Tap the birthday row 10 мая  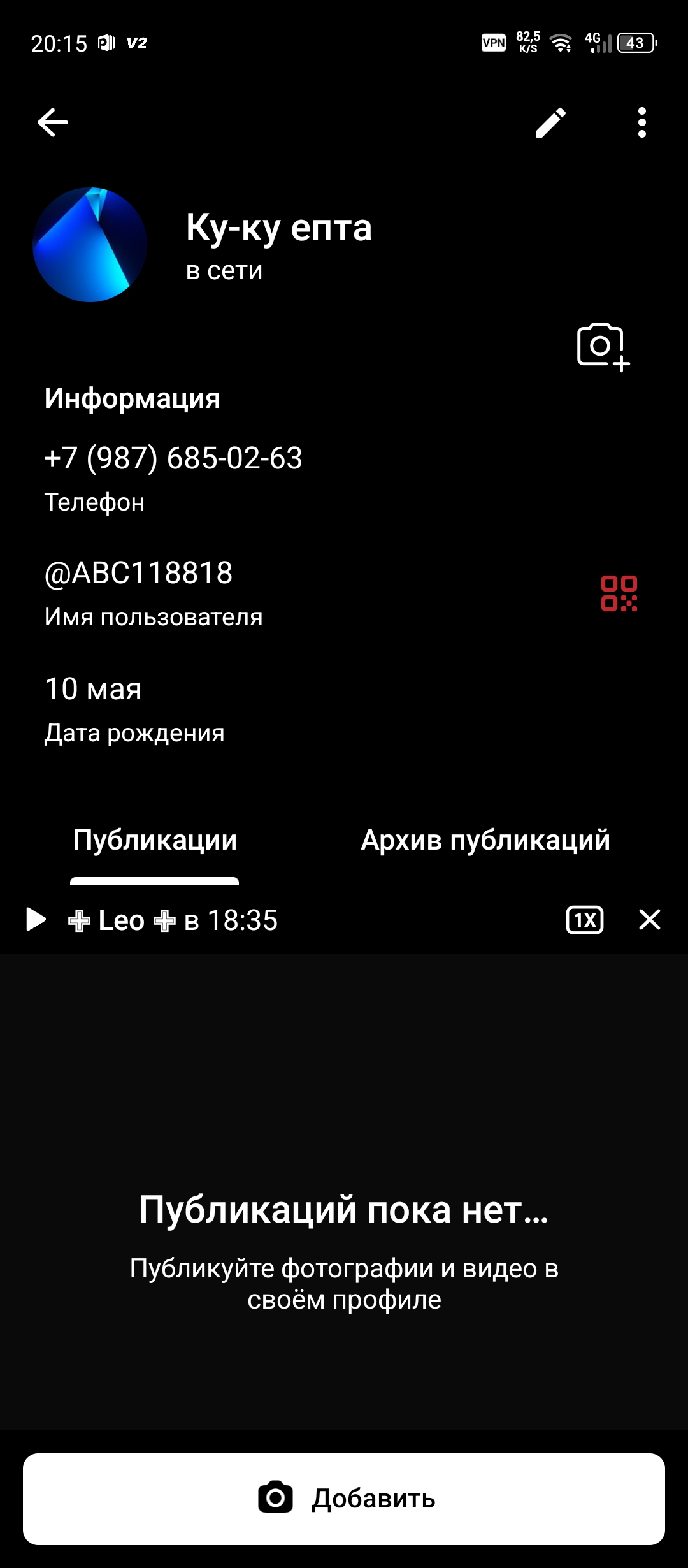point(344,709)
